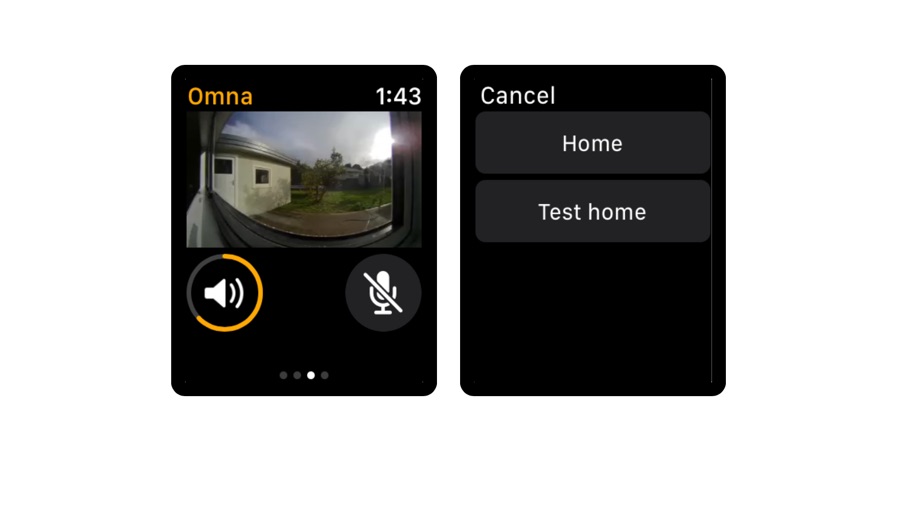Tap the speaker audio button
The image size is (900, 506).
pyautogui.click(x=225, y=293)
